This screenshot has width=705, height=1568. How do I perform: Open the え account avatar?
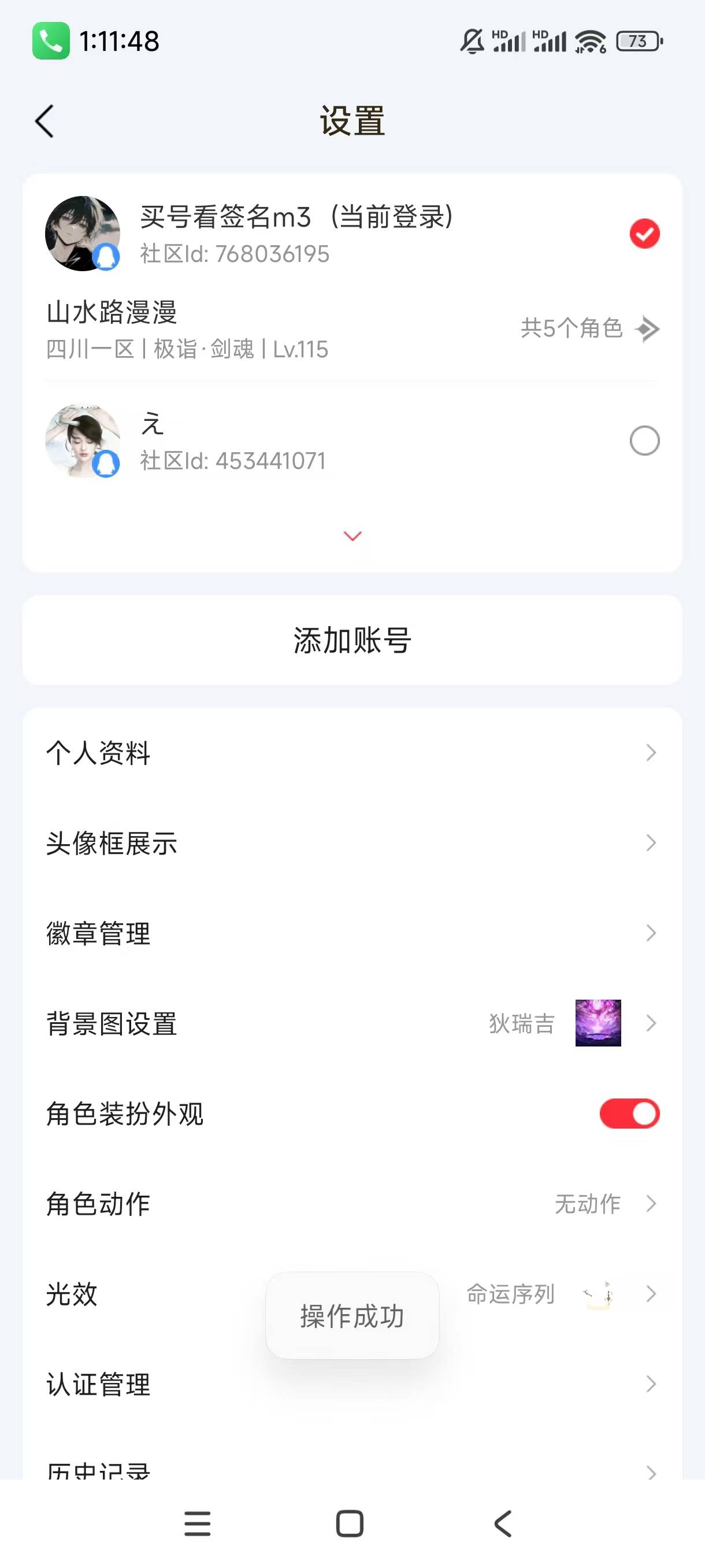click(x=83, y=441)
